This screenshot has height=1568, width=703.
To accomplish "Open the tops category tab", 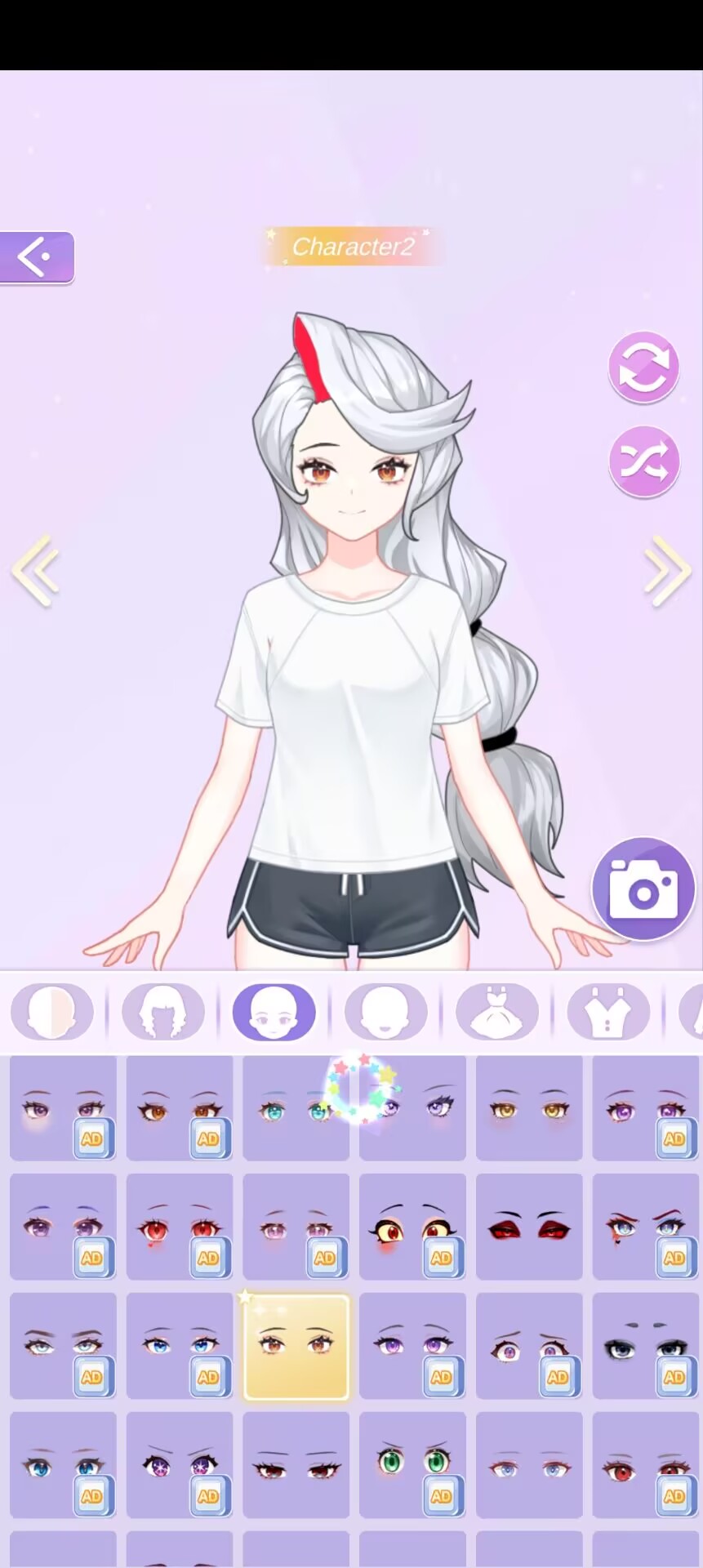I will (607, 1012).
